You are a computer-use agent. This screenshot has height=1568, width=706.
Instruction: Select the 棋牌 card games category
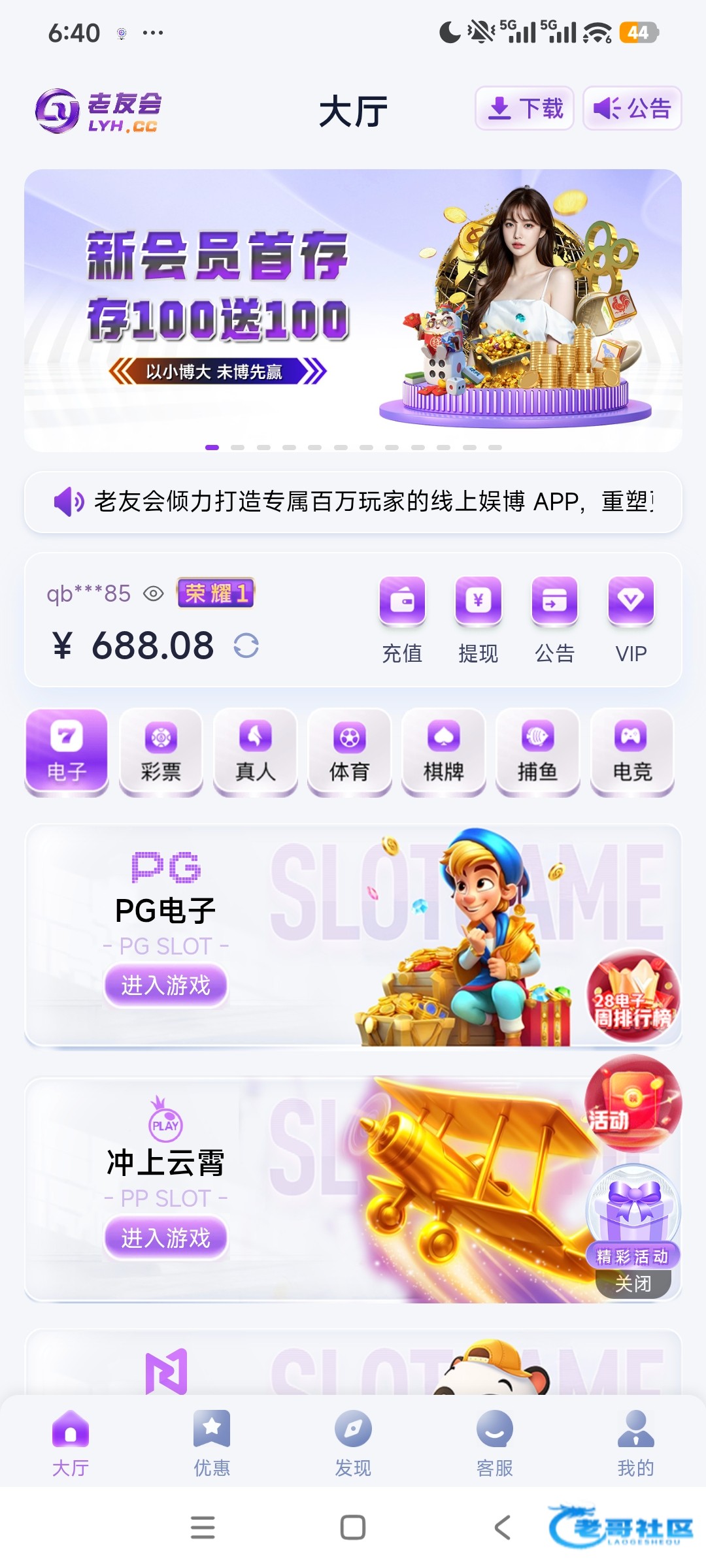point(443,753)
